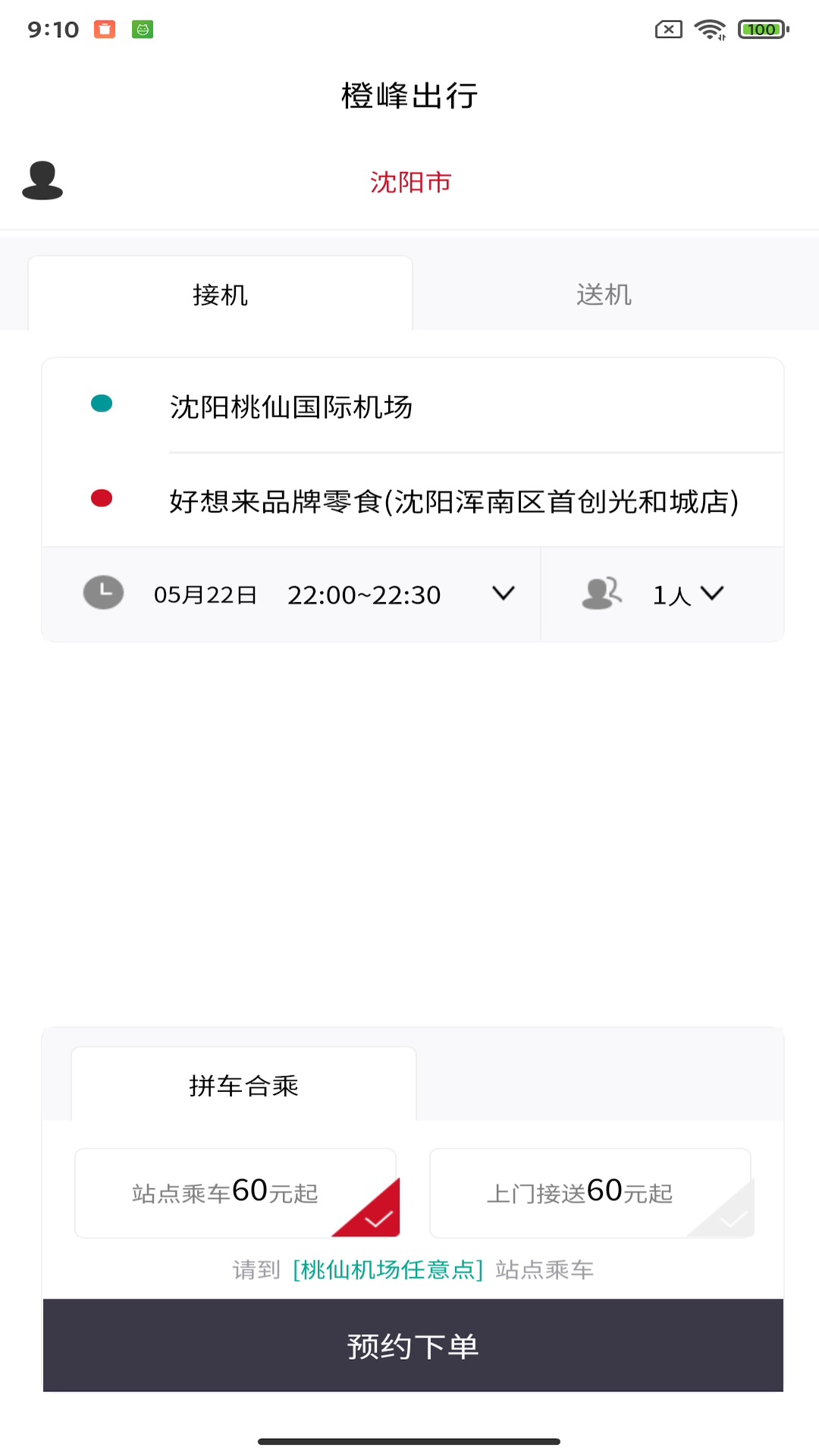The height and width of the screenshot is (1456, 819).
Task: Select the 接机 tab
Action: (x=220, y=294)
